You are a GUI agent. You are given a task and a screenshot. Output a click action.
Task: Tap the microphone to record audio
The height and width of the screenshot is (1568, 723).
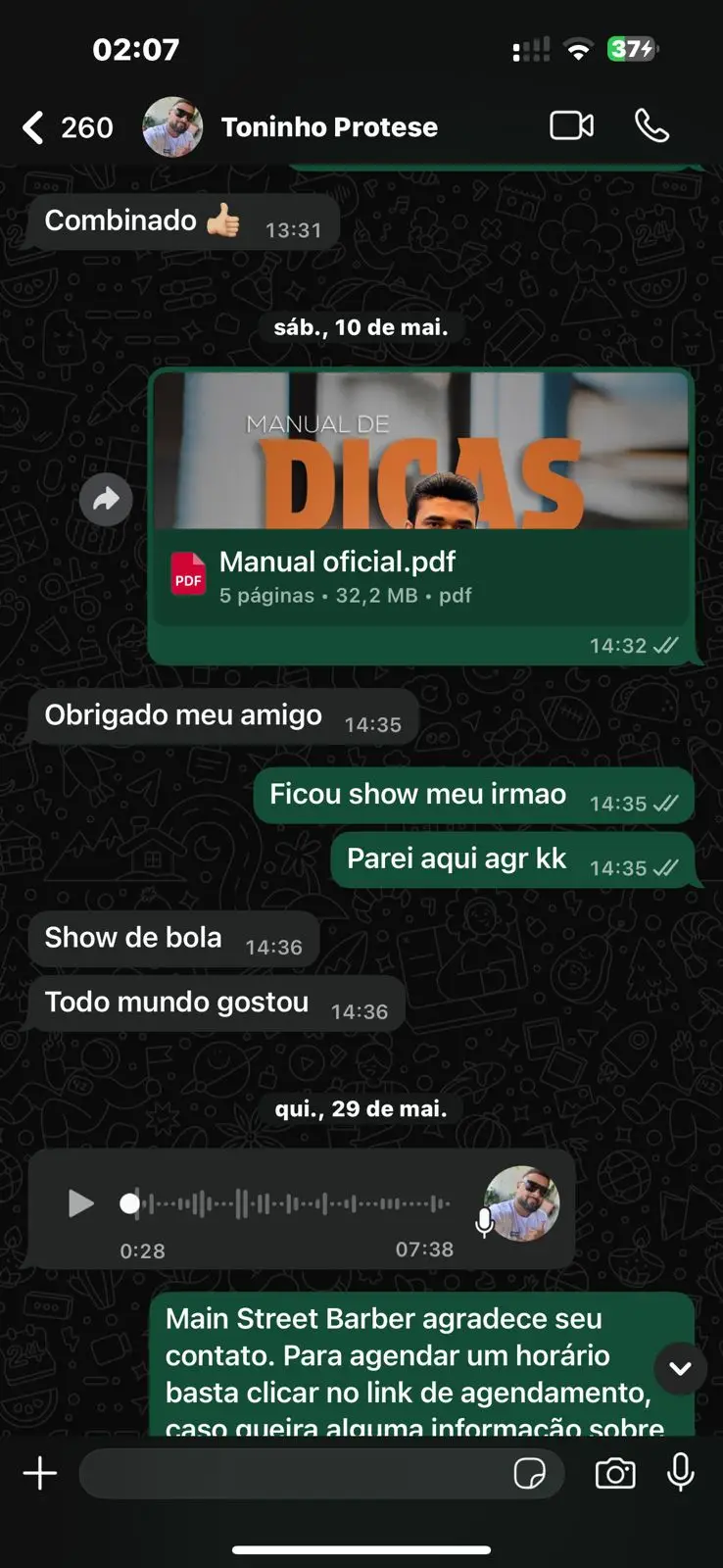[681, 1473]
